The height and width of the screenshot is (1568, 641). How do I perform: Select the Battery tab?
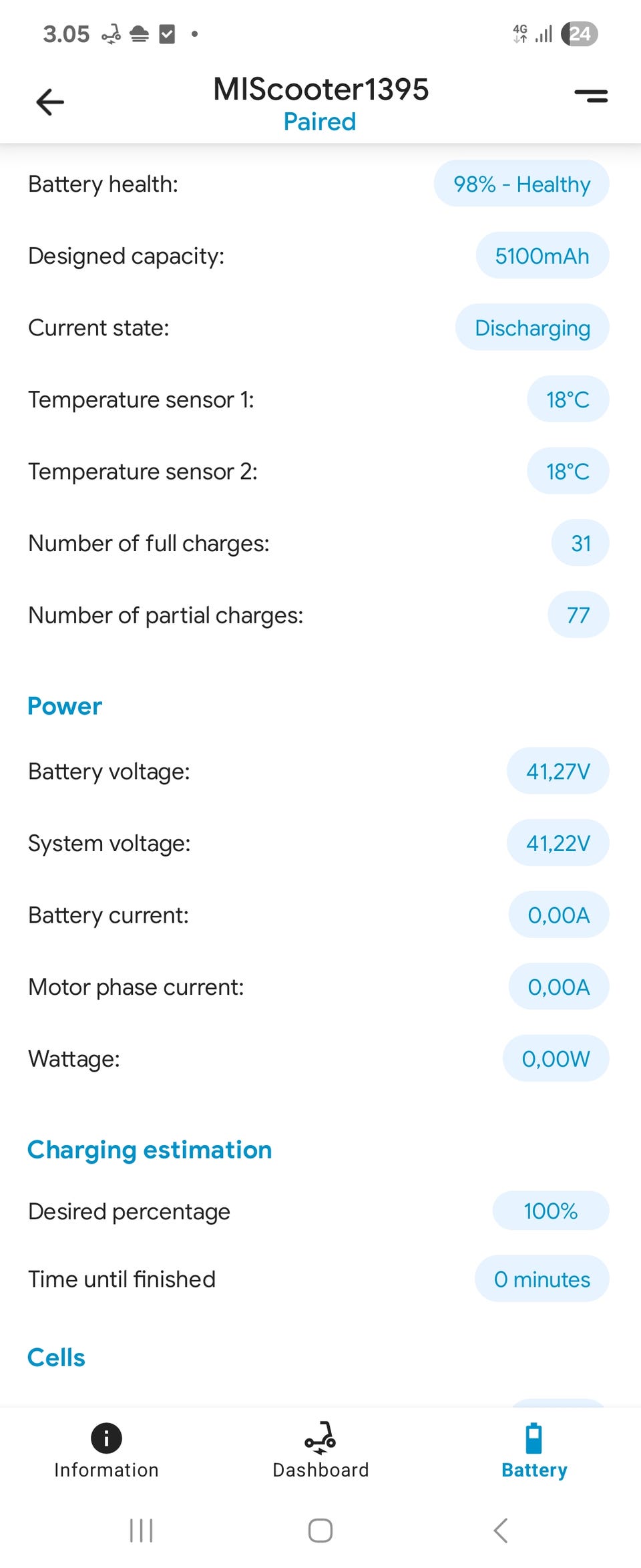pos(534,1450)
